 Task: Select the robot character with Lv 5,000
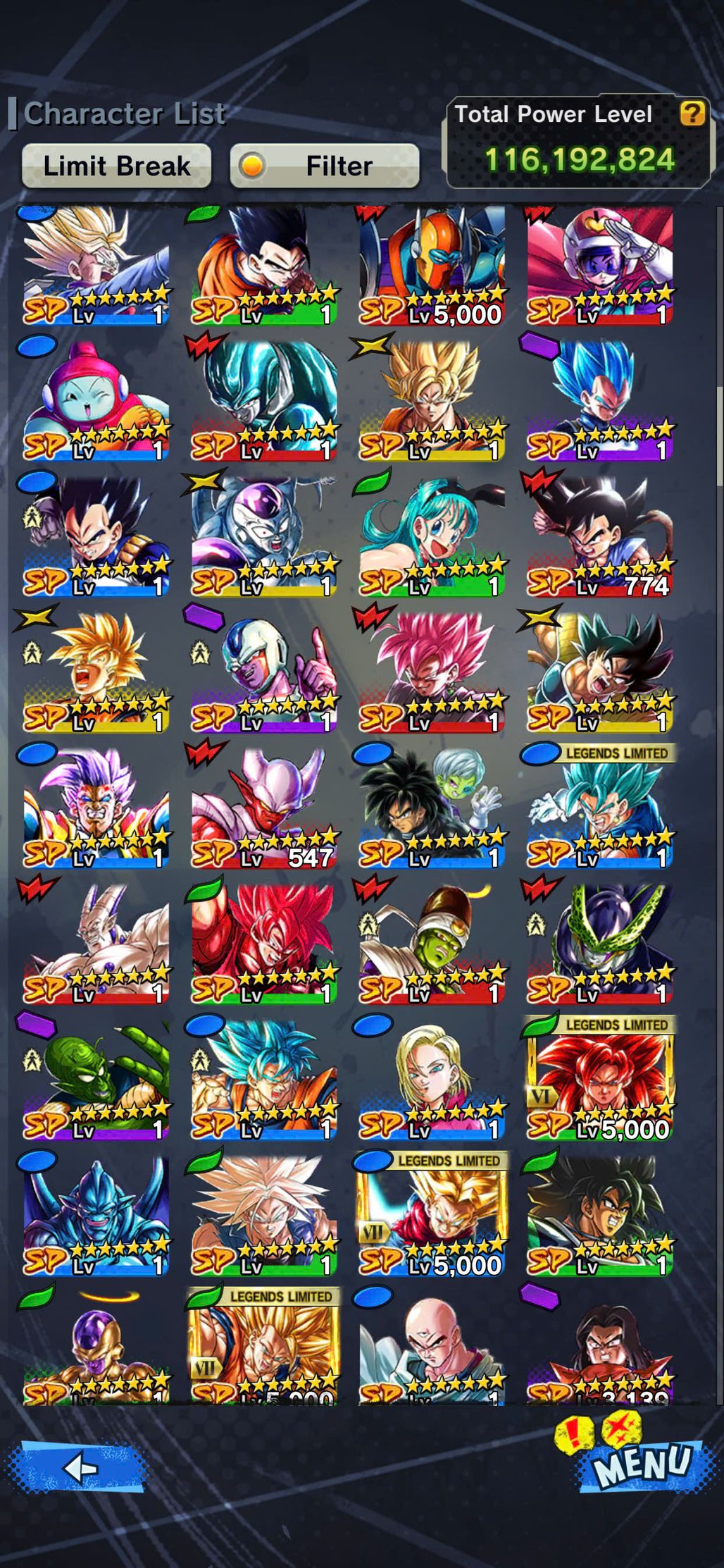coord(432,266)
